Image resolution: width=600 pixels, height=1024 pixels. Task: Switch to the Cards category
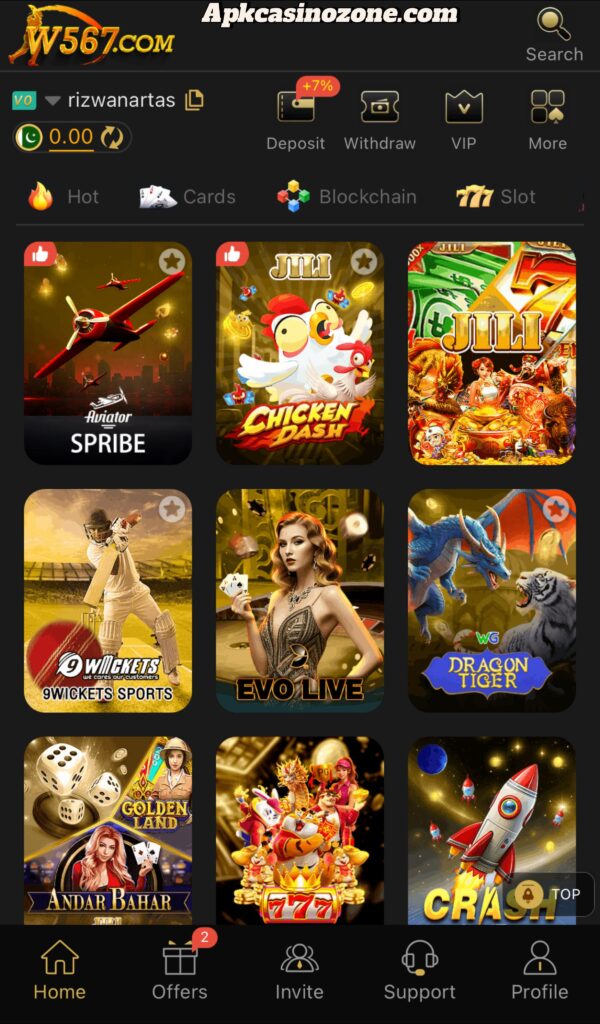tap(188, 197)
